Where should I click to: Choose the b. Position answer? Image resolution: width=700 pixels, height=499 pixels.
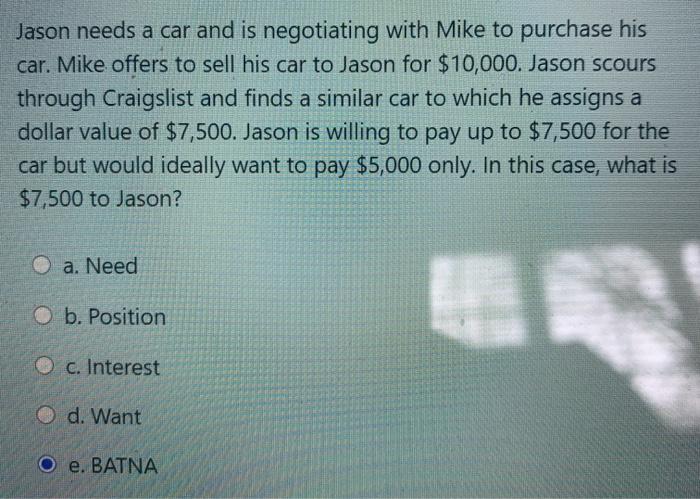42,317
